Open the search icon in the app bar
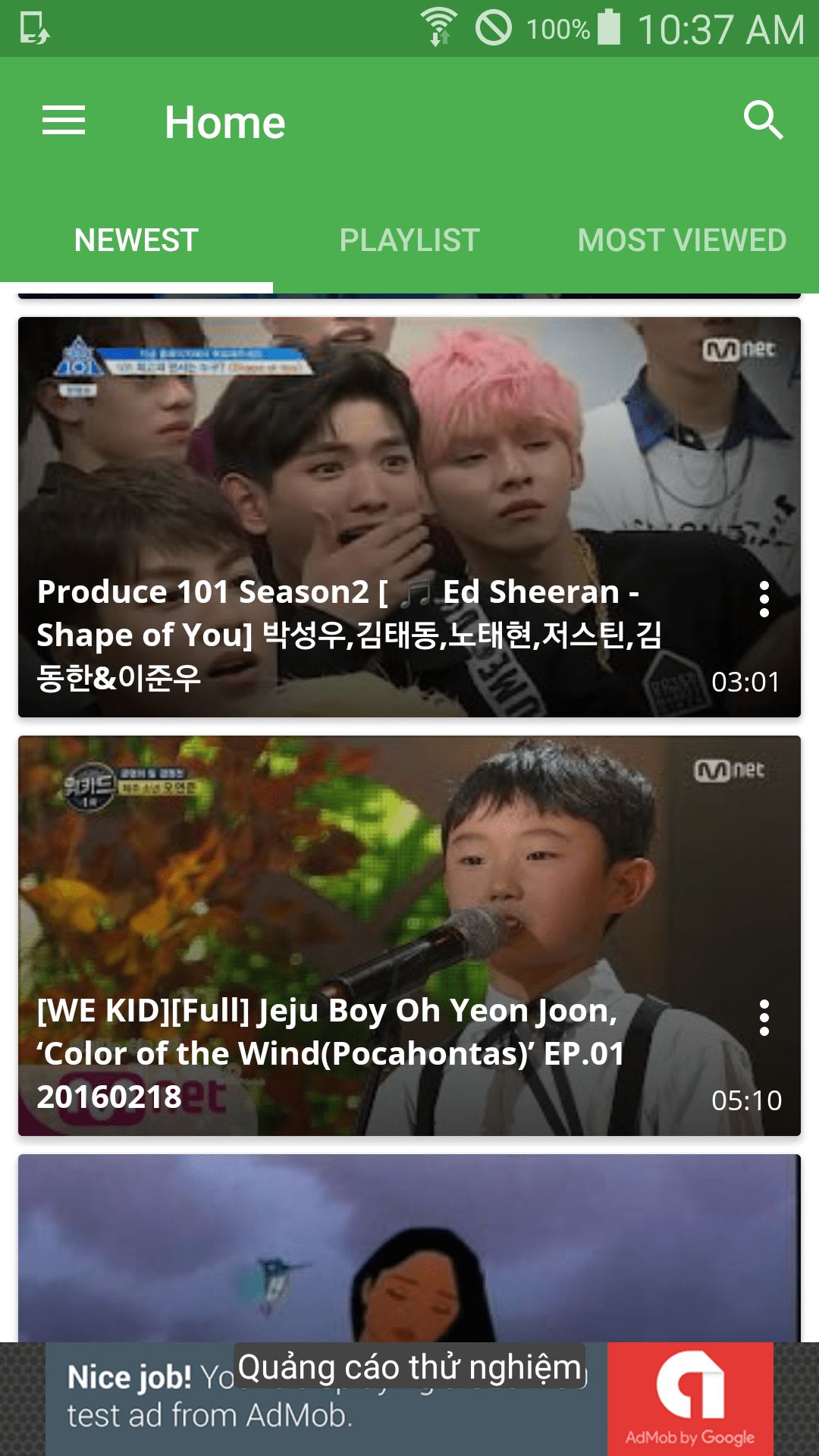Viewport: 819px width, 1456px height. (762, 121)
